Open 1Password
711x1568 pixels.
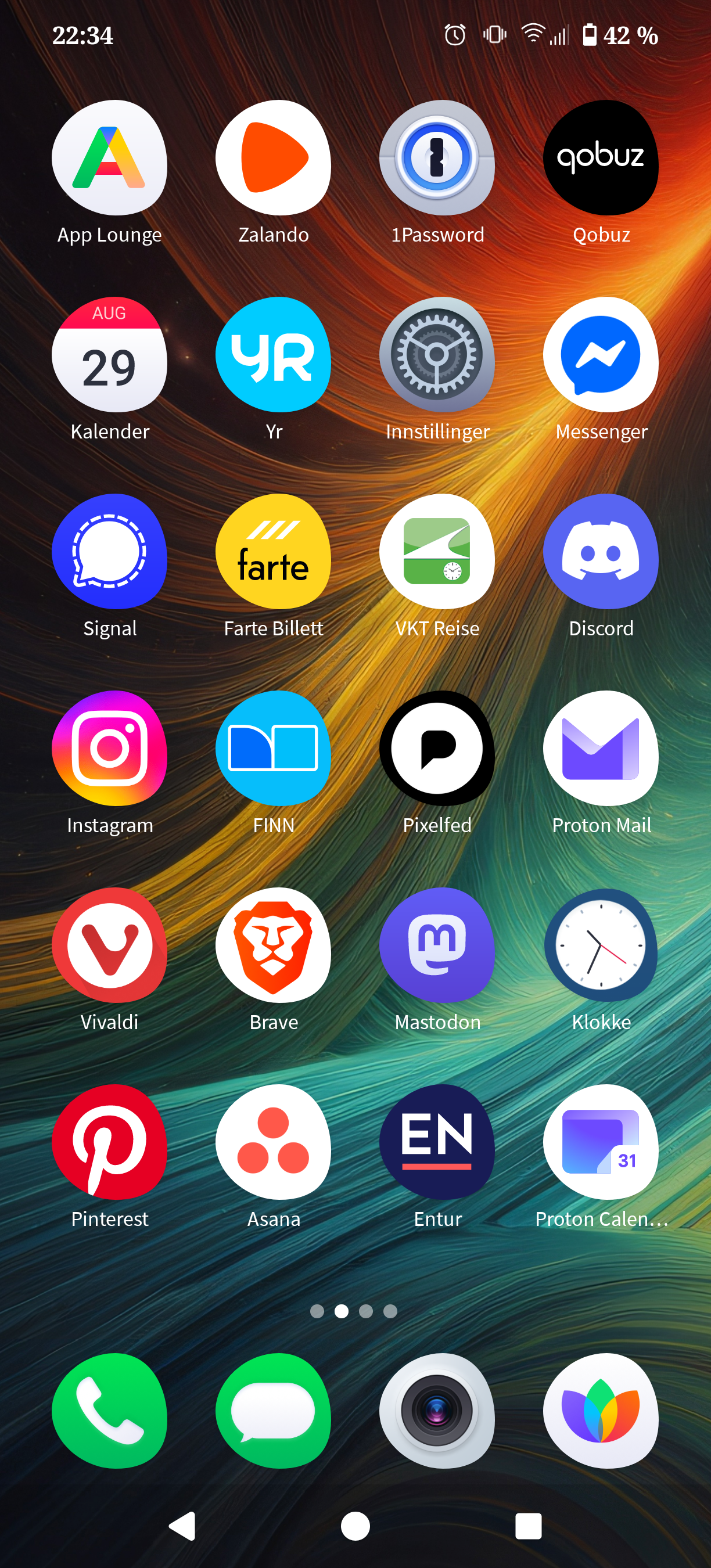(437, 157)
